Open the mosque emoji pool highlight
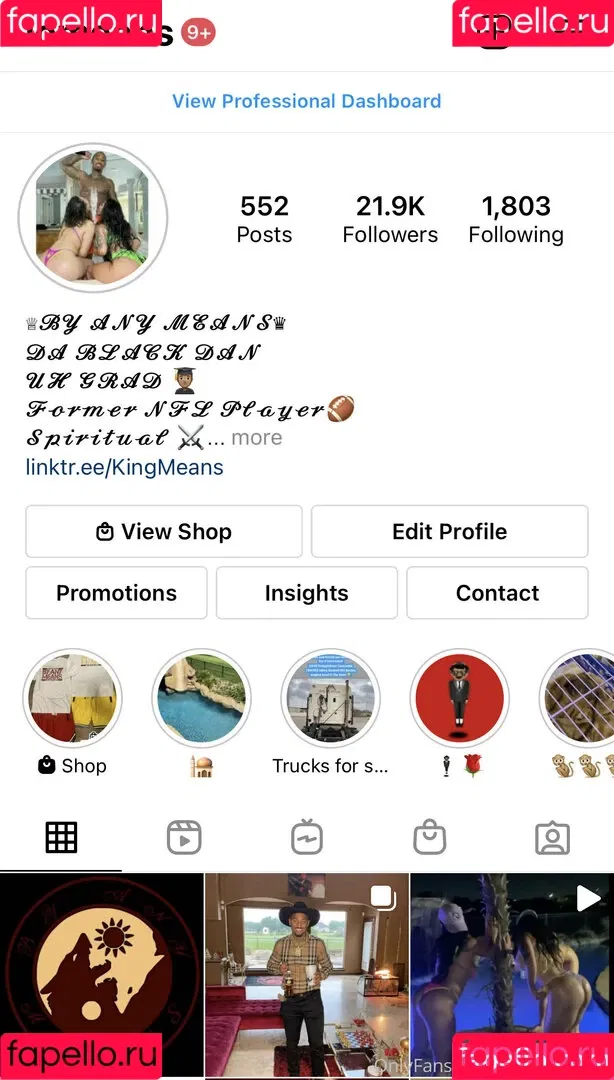Image resolution: width=614 pixels, height=1080 pixels. click(x=201, y=699)
